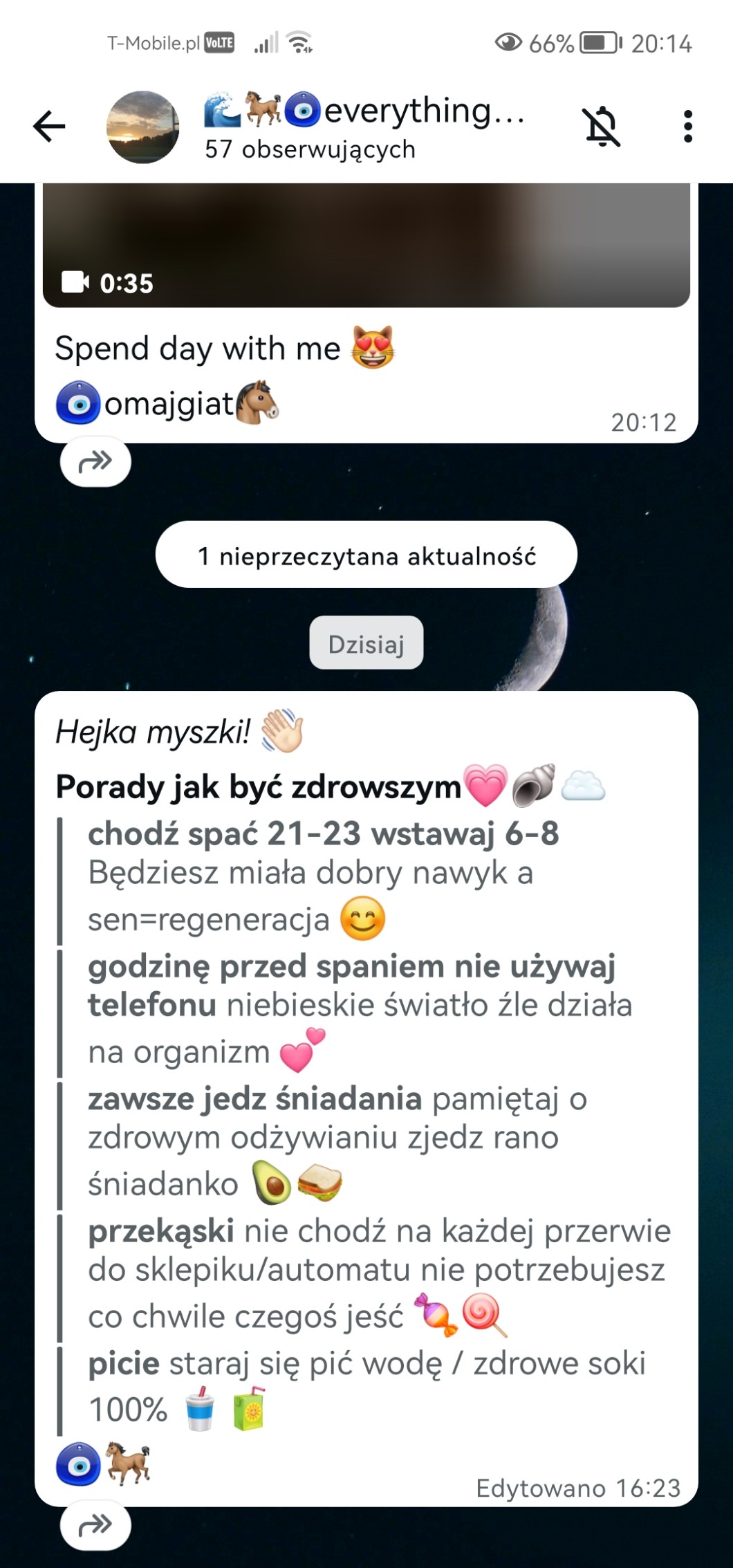
Task: Forward the Porady jak być zdrowszym update
Action: [x=95, y=1524]
